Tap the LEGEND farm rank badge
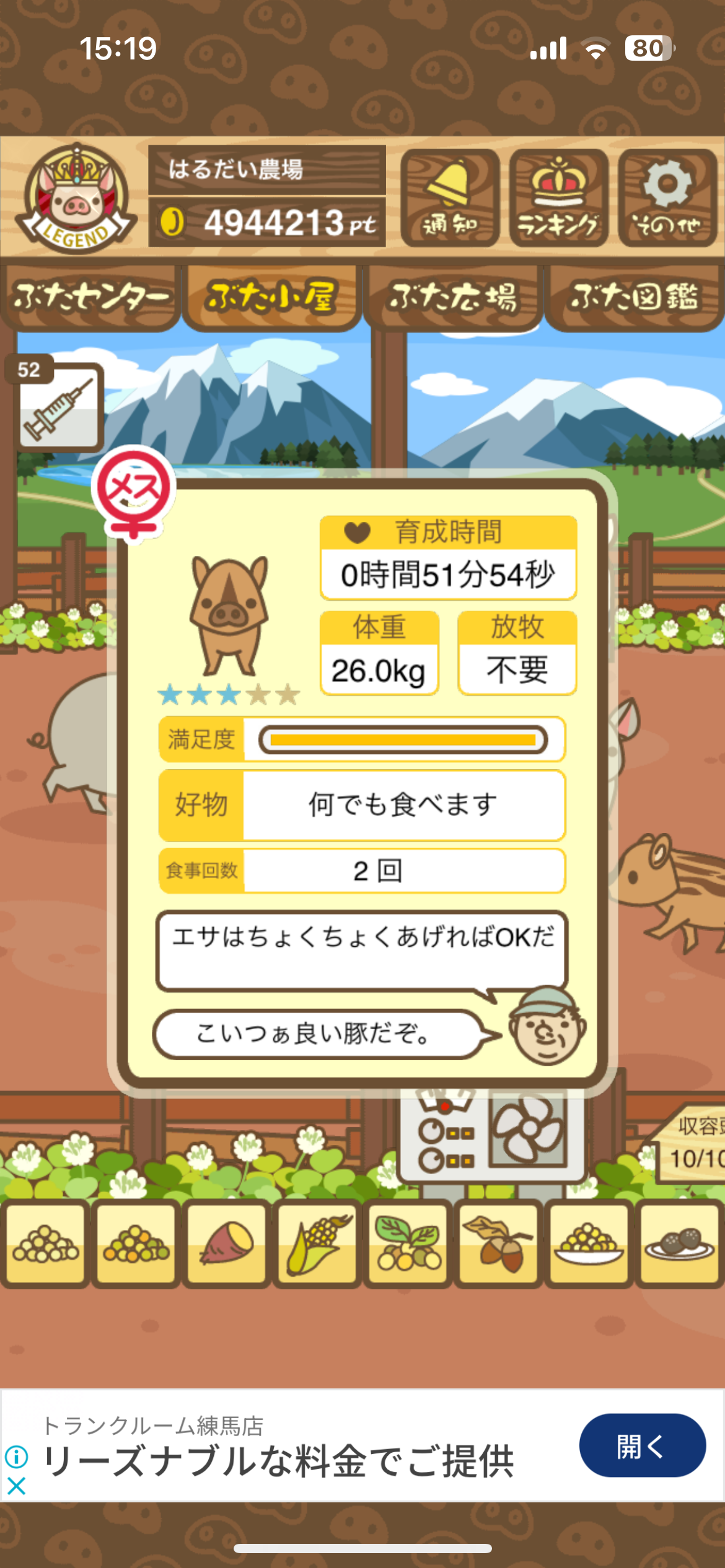 pyautogui.click(x=76, y=198)
